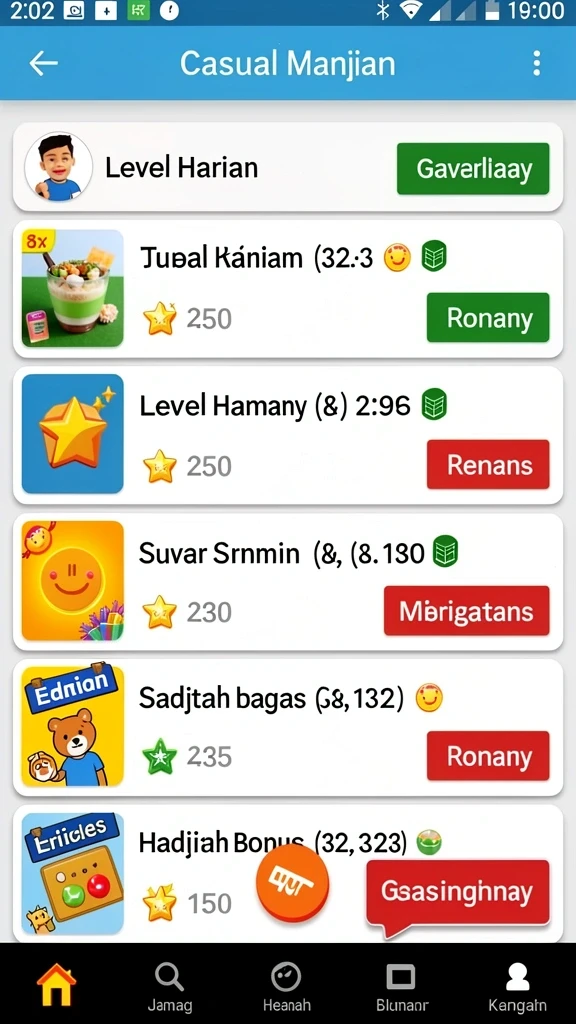The image size is (576, 1024).
Task: Open the Level Harian profile avatar
Action: pos(58,167)
